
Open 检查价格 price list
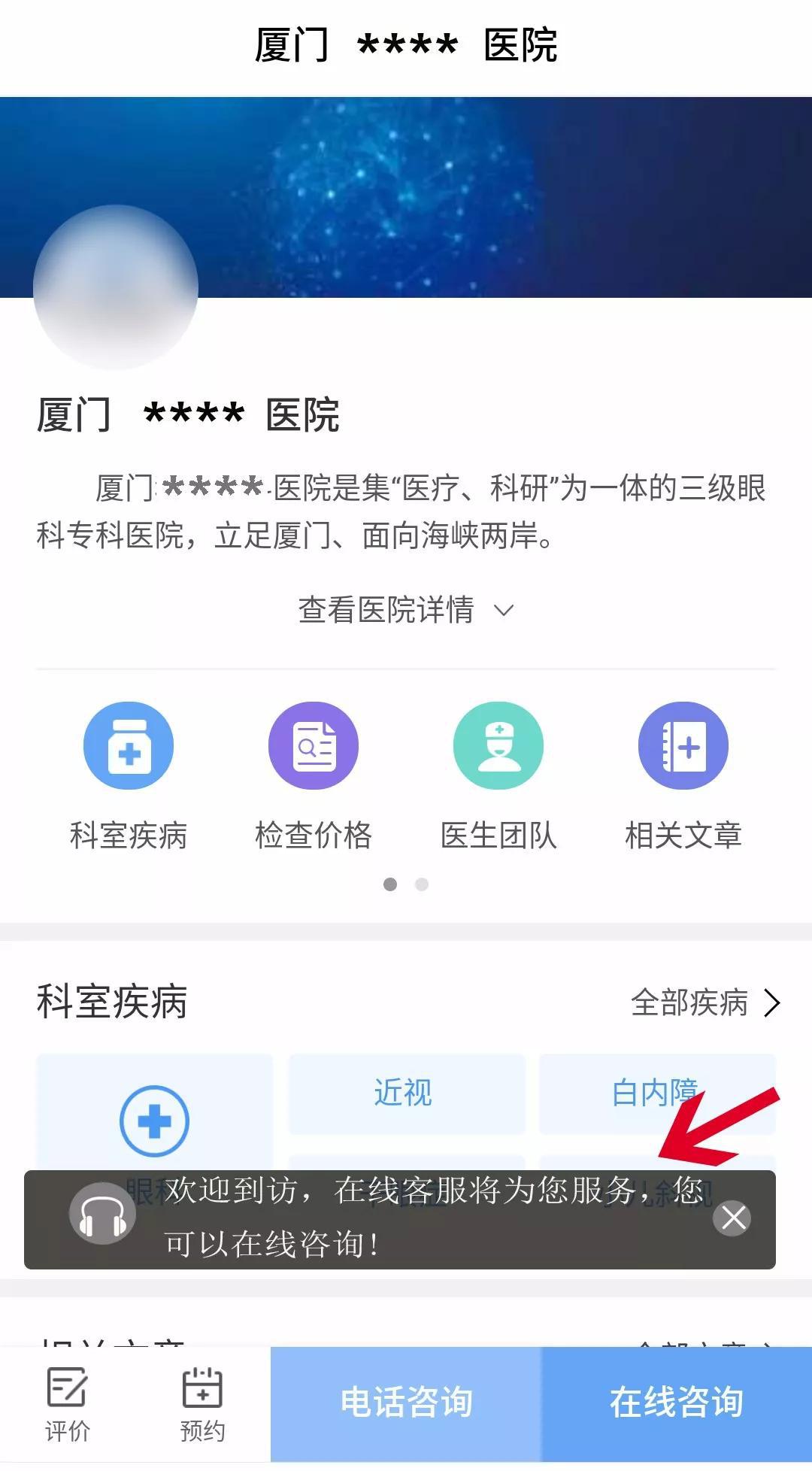(314, 745)
